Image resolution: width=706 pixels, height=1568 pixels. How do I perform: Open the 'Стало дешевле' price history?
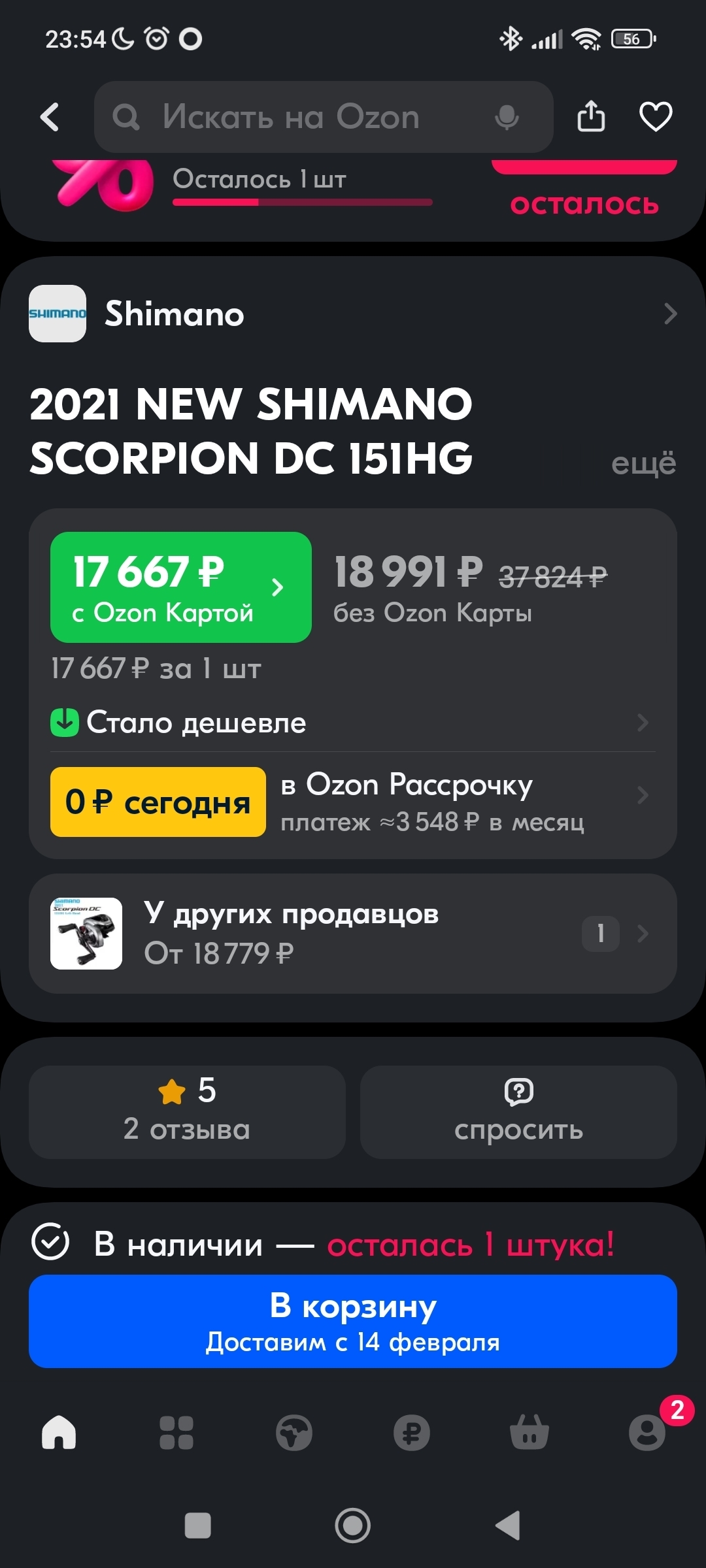tap(353, 723)
